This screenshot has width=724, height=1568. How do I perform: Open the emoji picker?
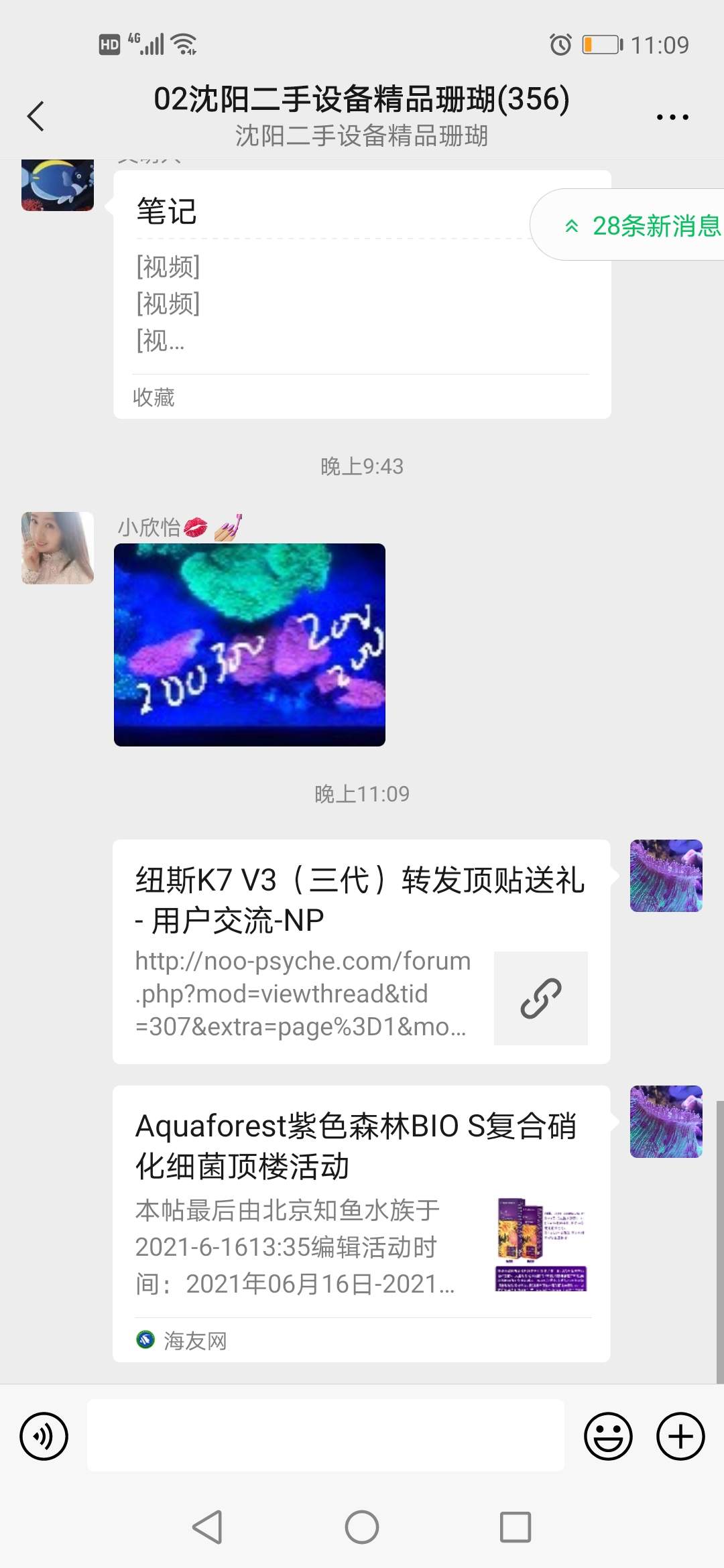tap(608, 1436)
